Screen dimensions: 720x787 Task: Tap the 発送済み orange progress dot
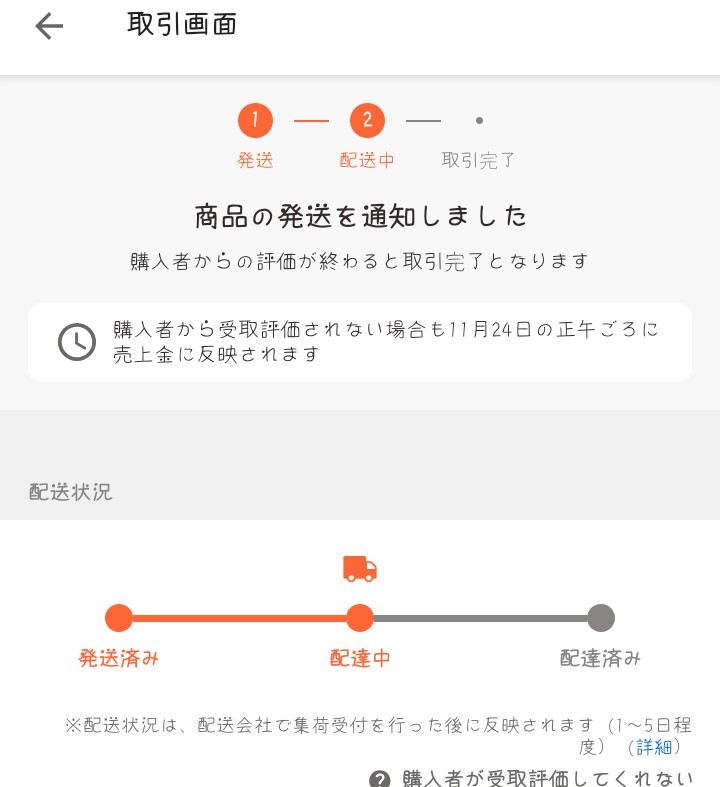click(x=118, y=618)
